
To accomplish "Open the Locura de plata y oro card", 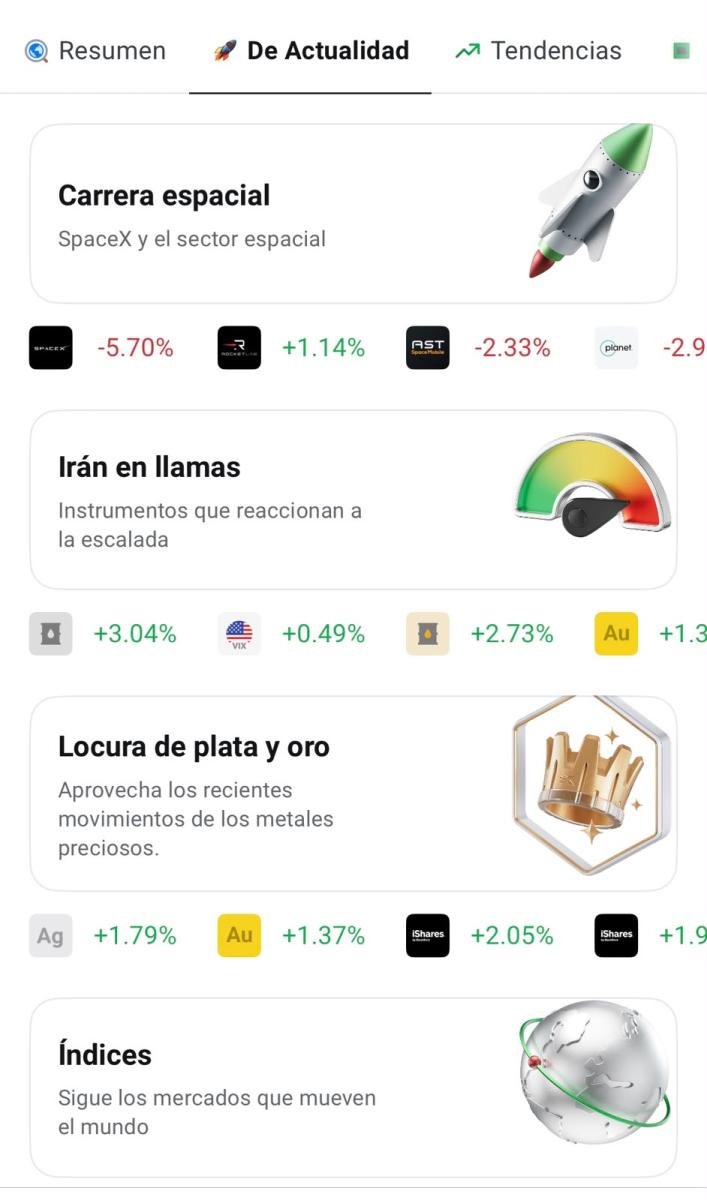I will pos(353,794).
